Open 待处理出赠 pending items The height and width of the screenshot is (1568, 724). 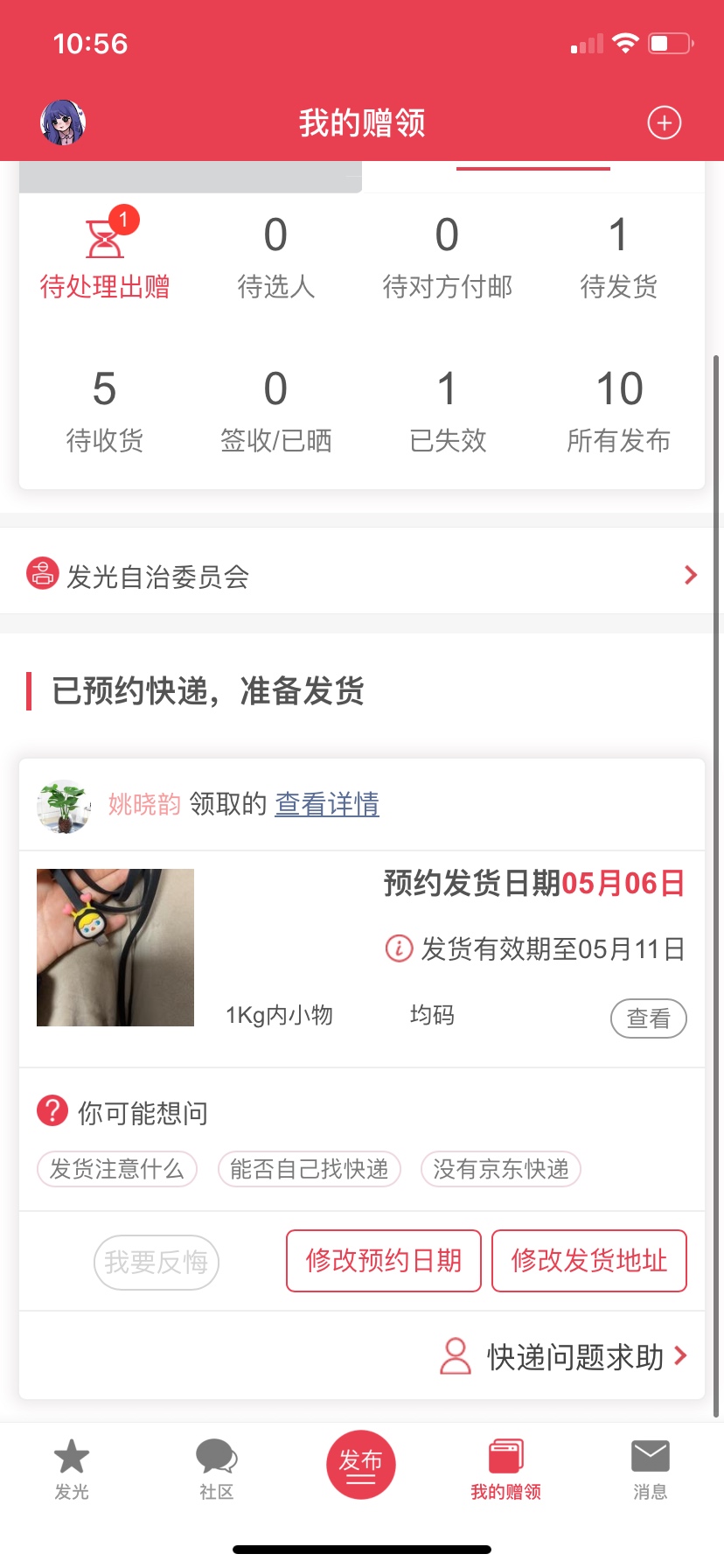[105, 255]
